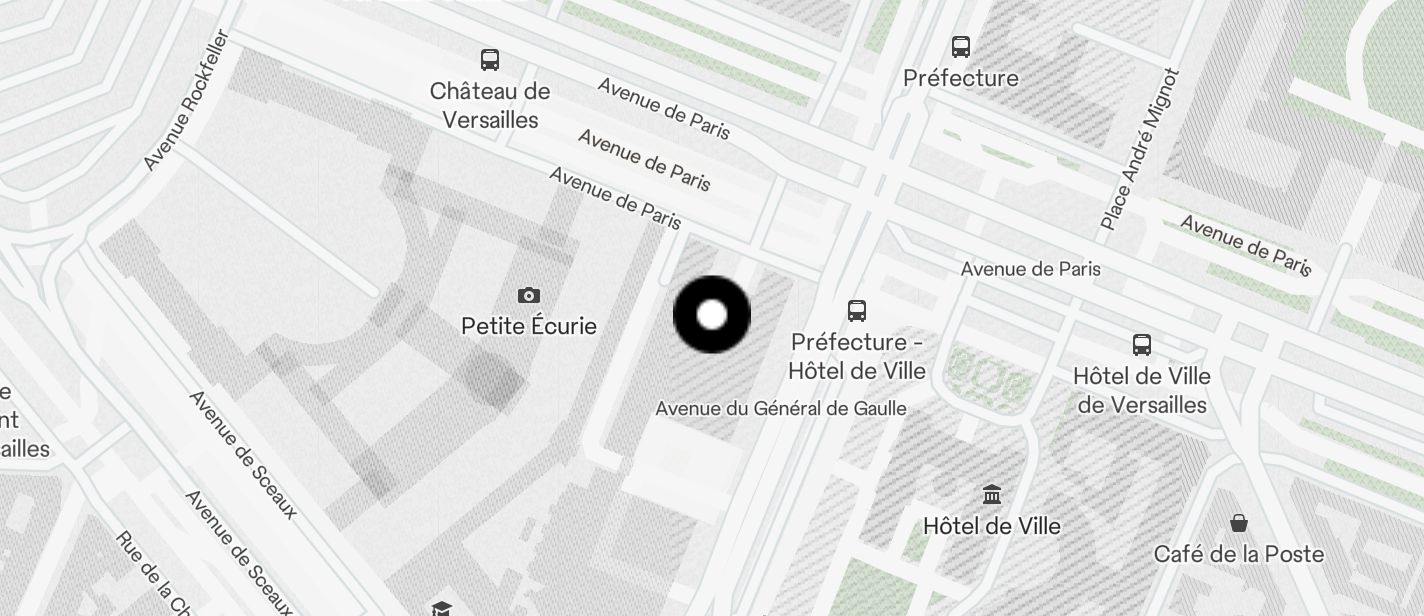Select the Préfecture - Hôtel de Ville stop

[x=857, y=311]
